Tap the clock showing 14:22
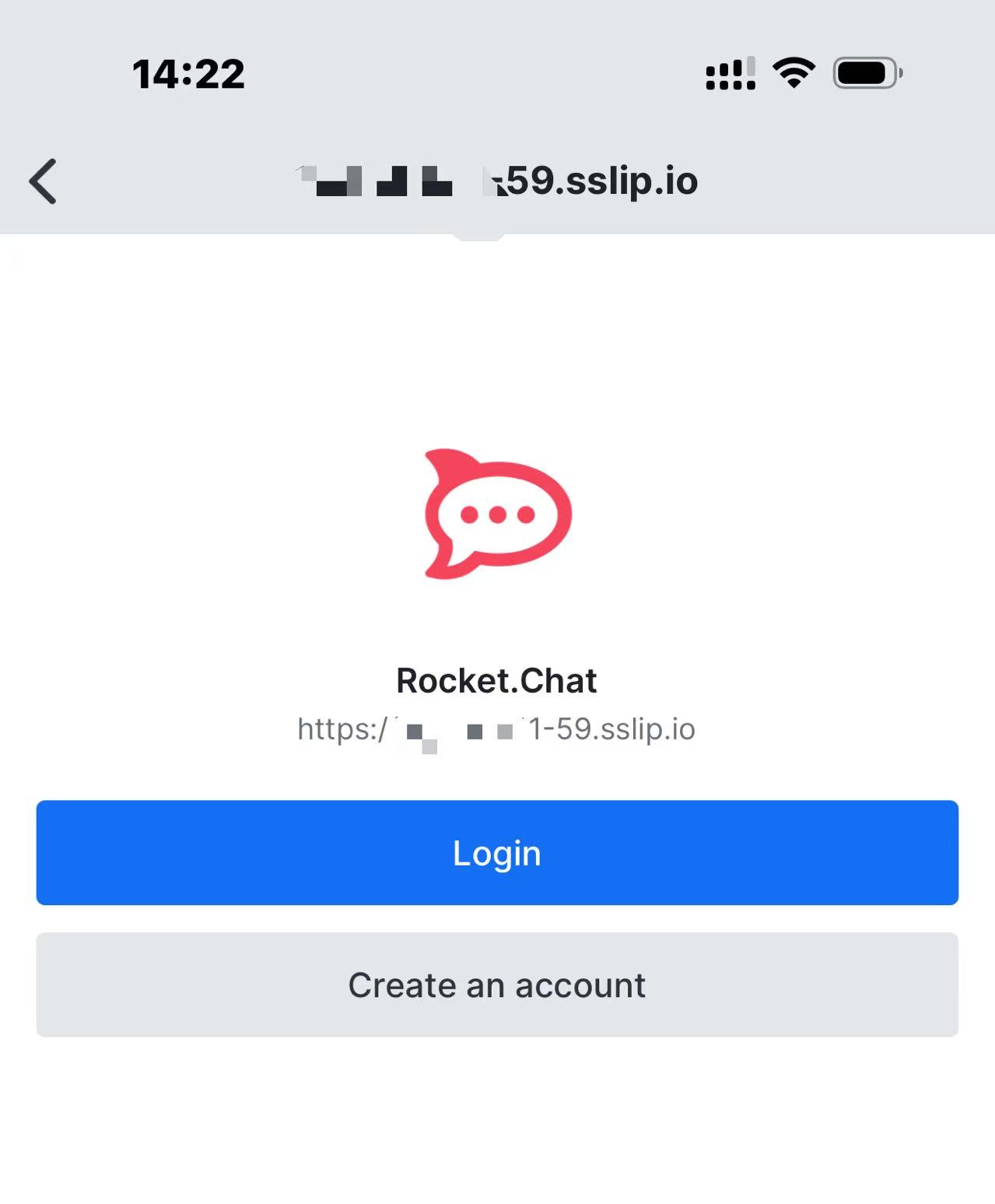Image resolution: width=995 pixels, height=1204 pixels. point(187,72)
